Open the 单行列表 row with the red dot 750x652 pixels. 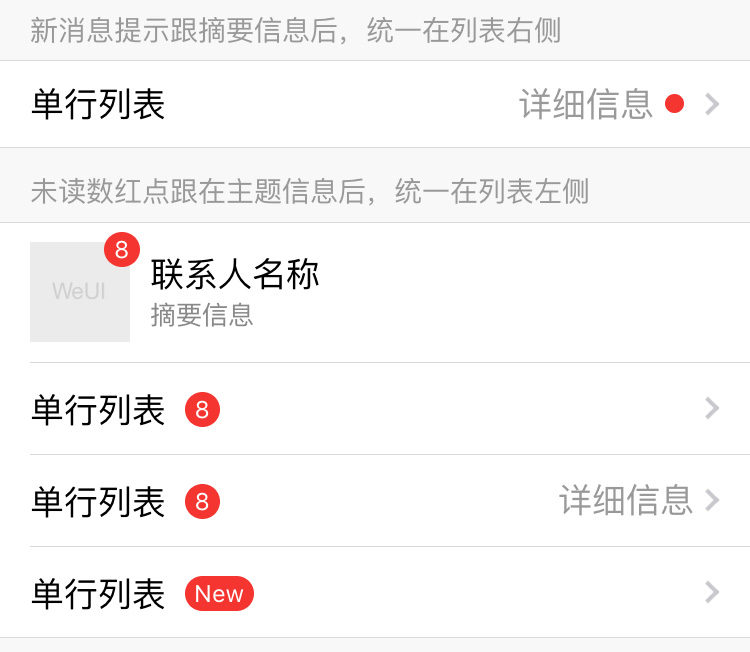click(x=375, y=104)
